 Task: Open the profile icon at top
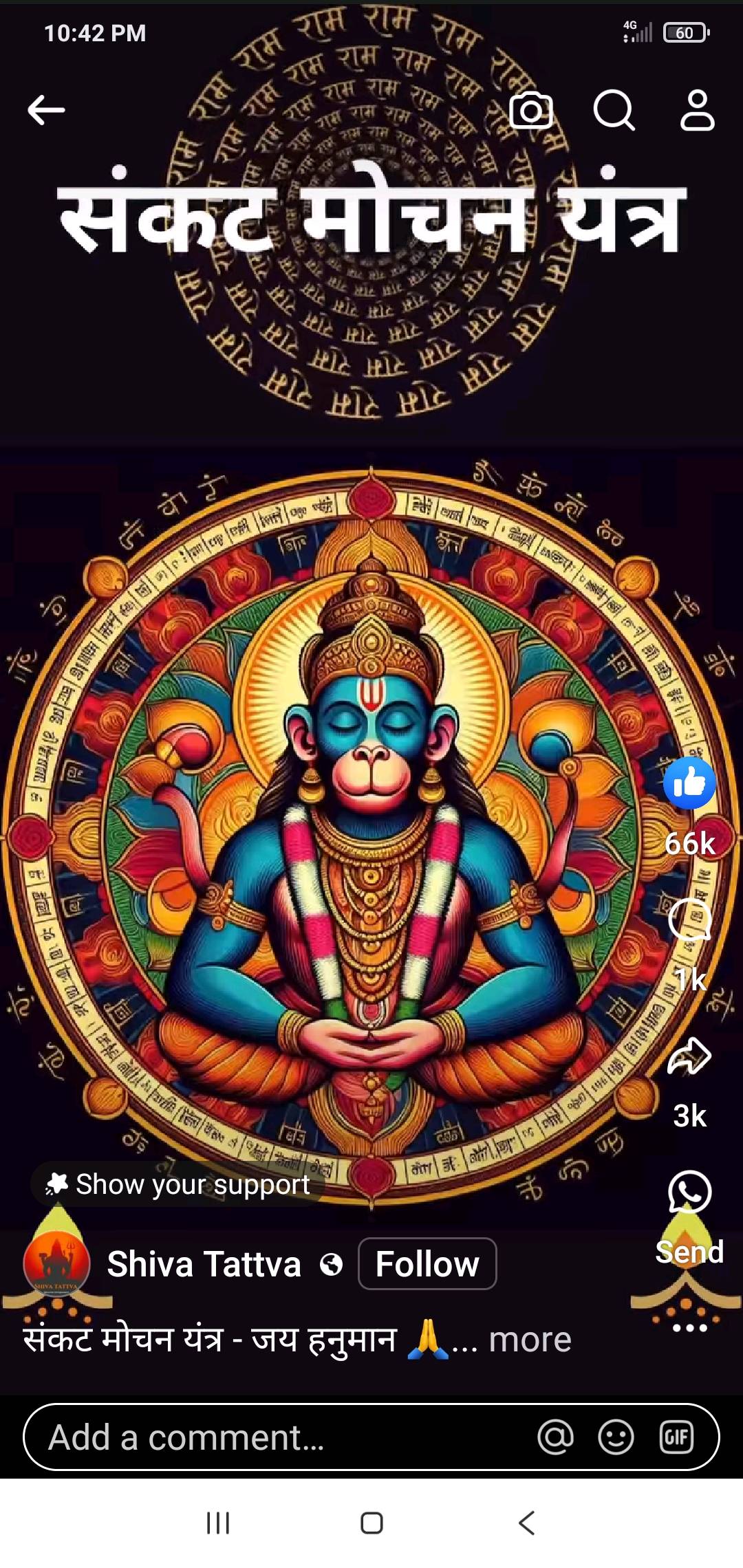(697, 110)
